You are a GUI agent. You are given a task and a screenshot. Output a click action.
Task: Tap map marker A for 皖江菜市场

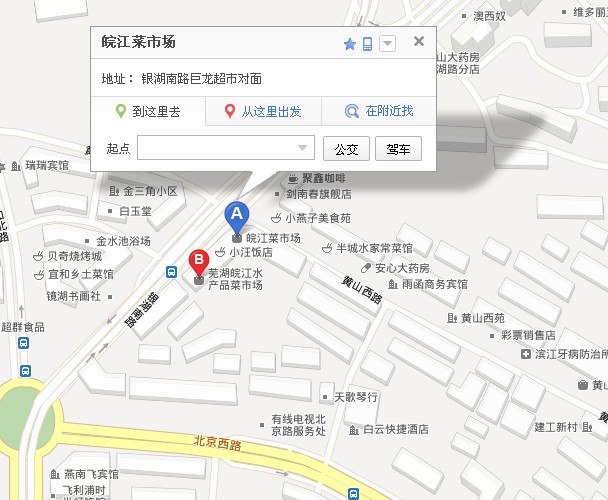(236, 214)
